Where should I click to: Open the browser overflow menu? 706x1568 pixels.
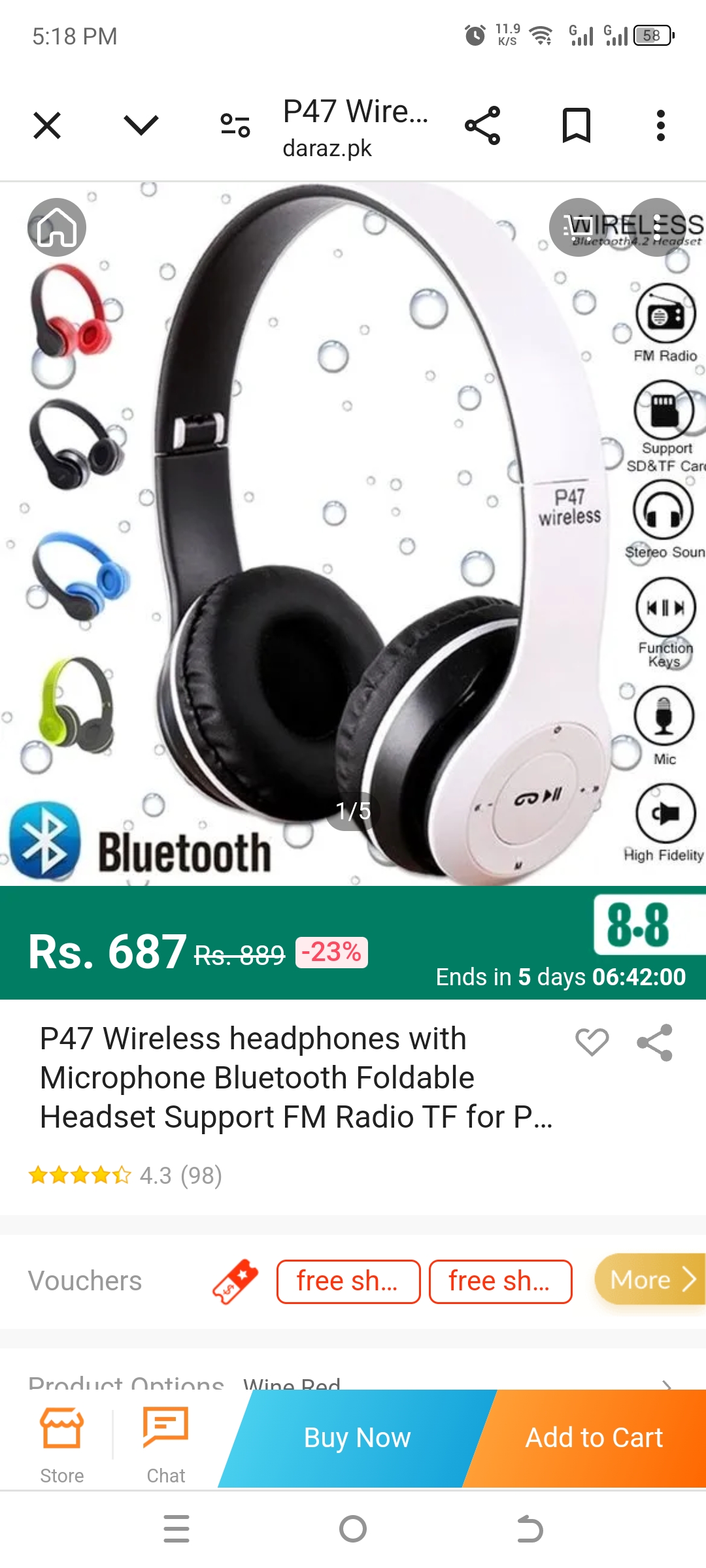pyautogui.click(x=661, y=125)
